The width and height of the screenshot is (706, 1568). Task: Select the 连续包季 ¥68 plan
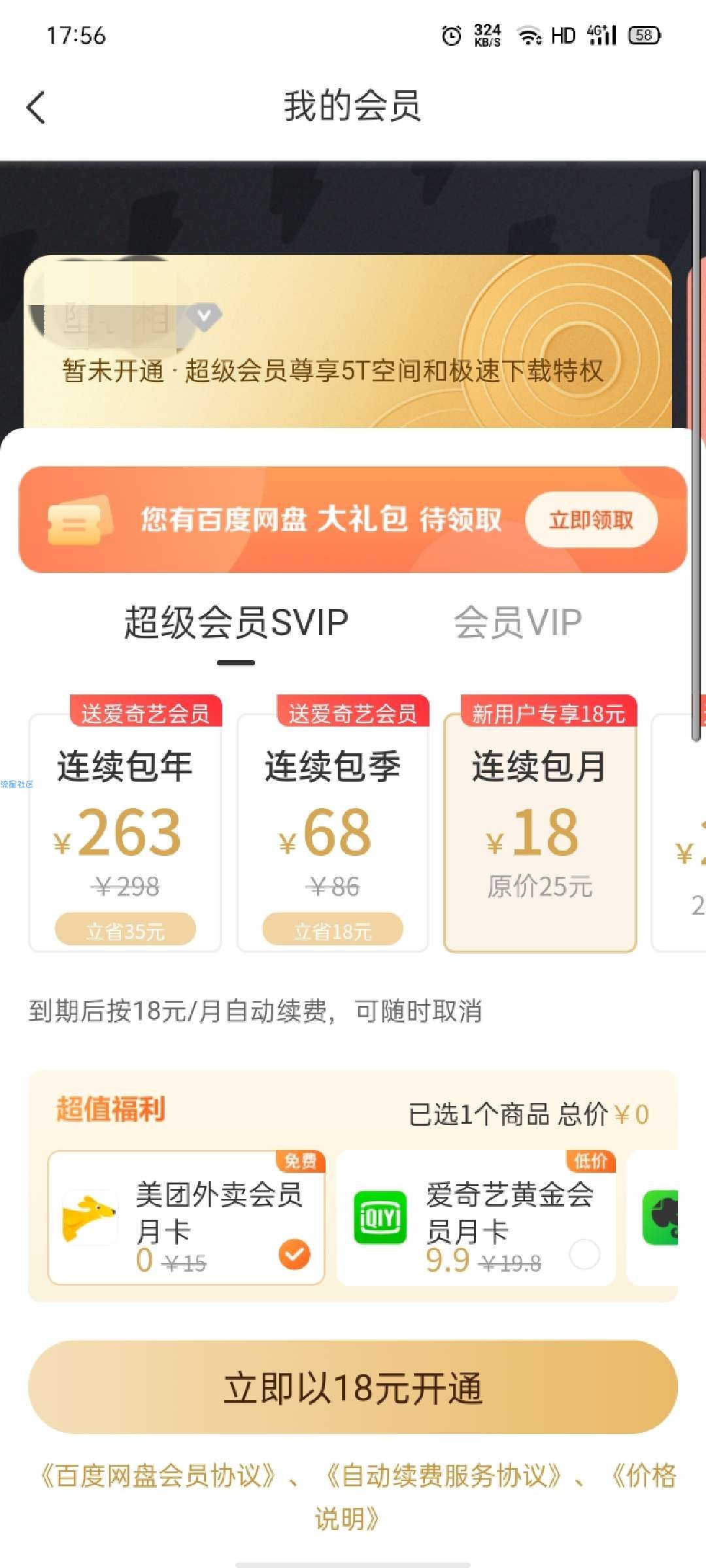pos(333,832)
